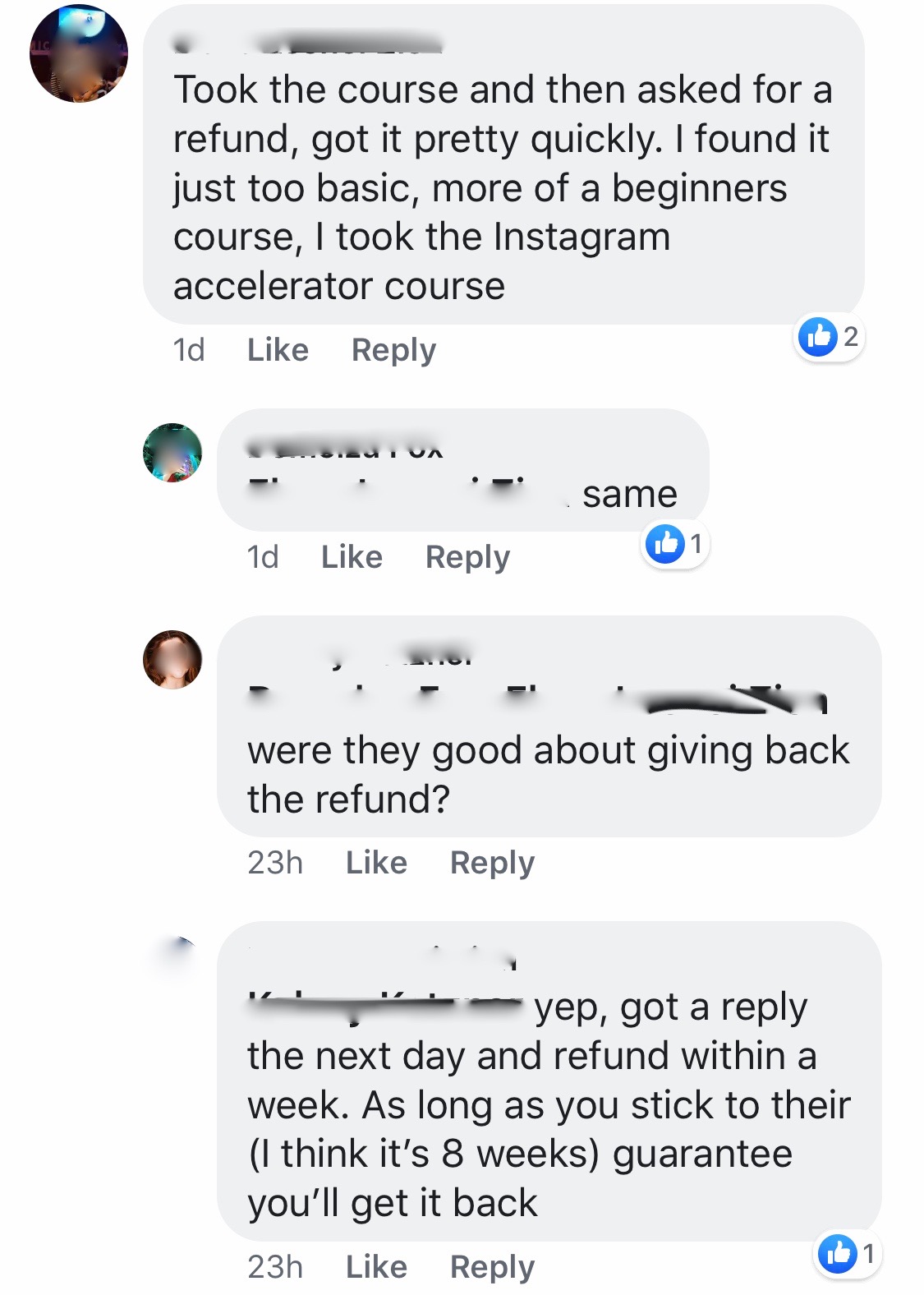Open profile picture beside the 'same' comment
This screenshot has height=1295, width=924.
tap(172, 453)
